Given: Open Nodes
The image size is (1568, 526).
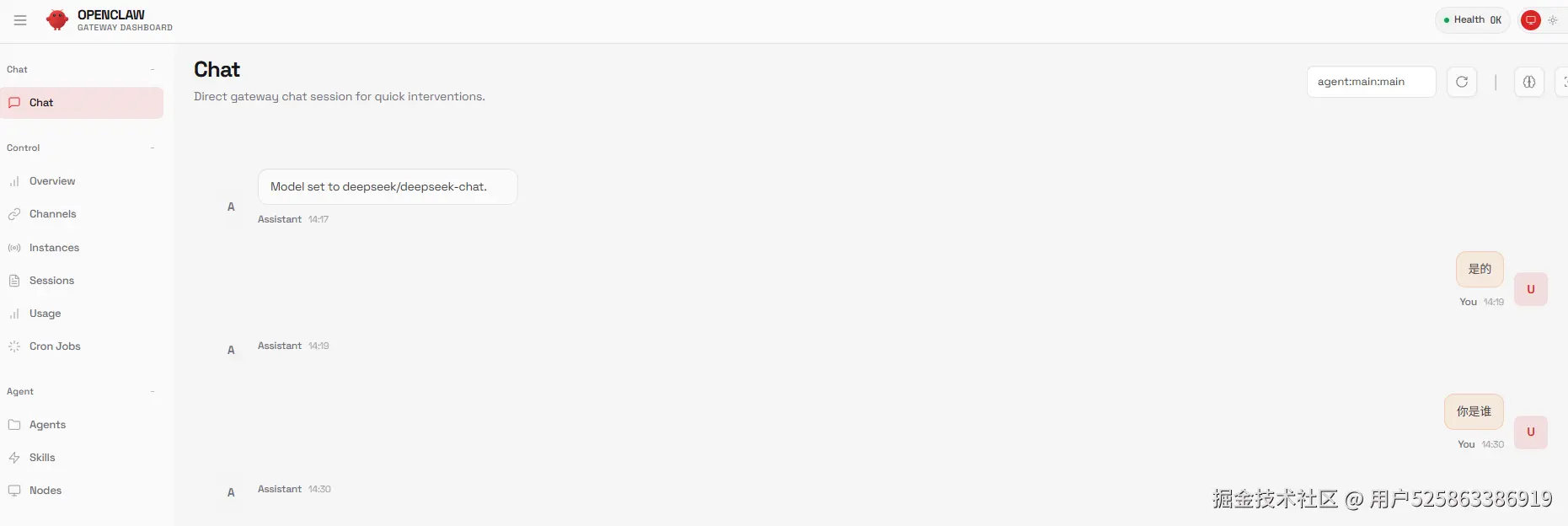Looking at the screenshot, I should [45, 491].
